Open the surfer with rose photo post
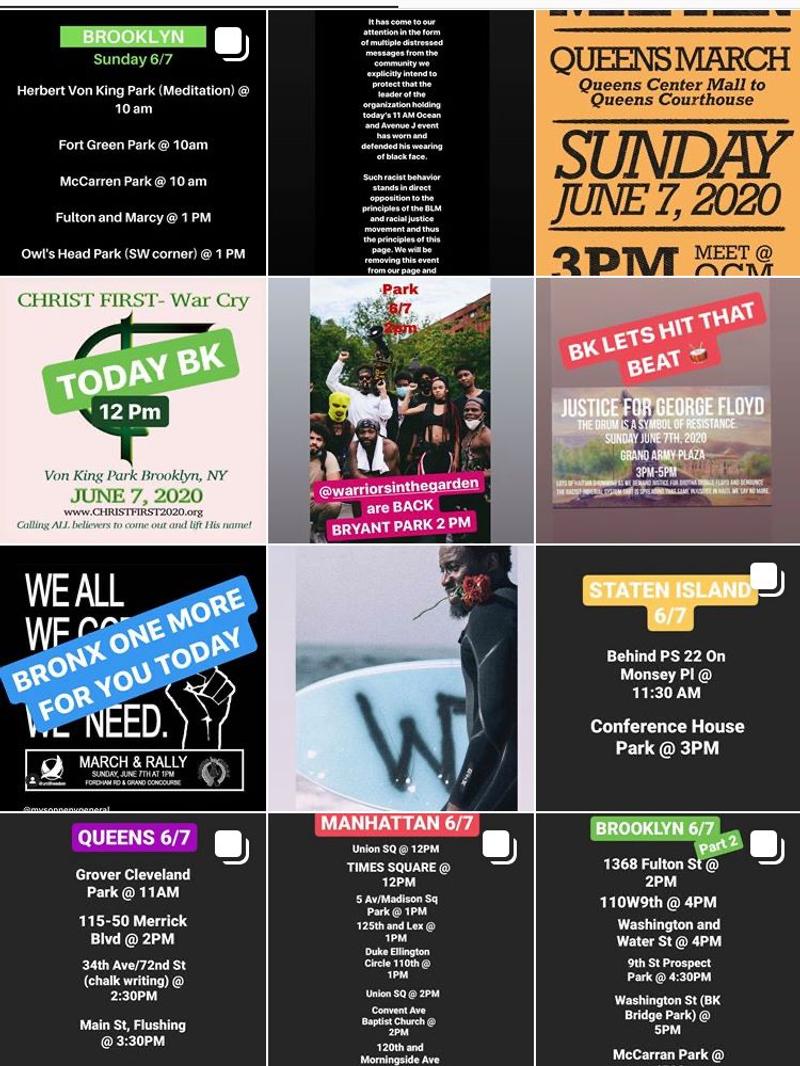The image size is (800, 1066). [x=401, y=678]
